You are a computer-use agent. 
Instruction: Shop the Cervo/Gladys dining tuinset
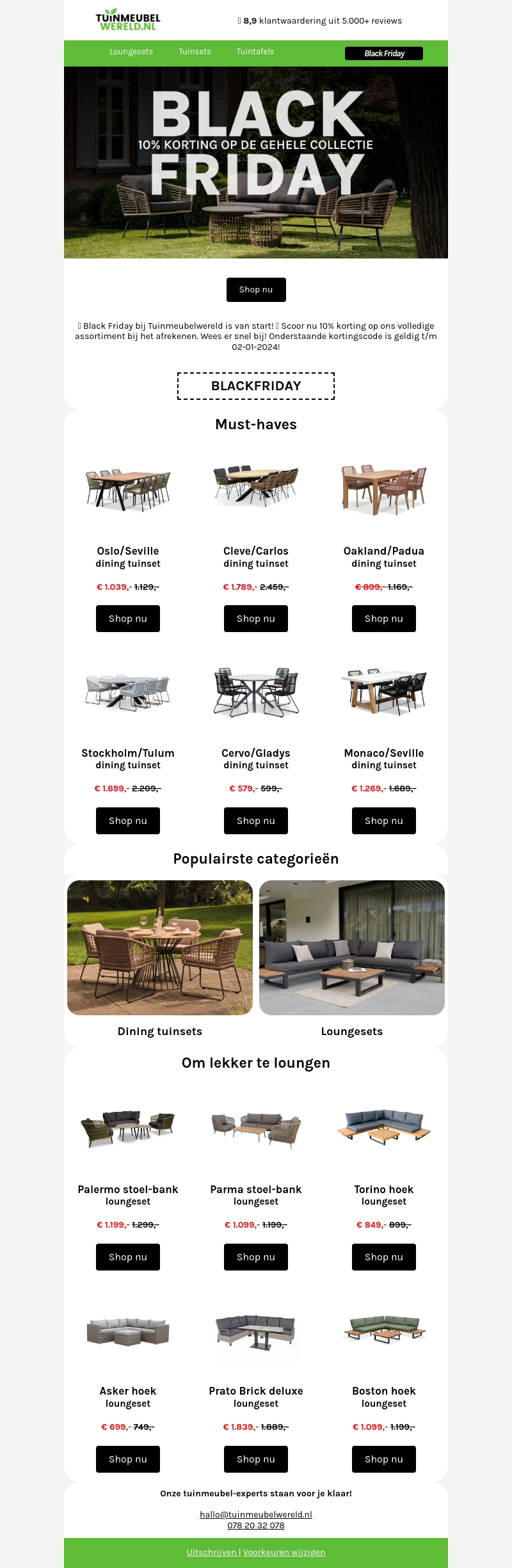(x=256, y=821)
